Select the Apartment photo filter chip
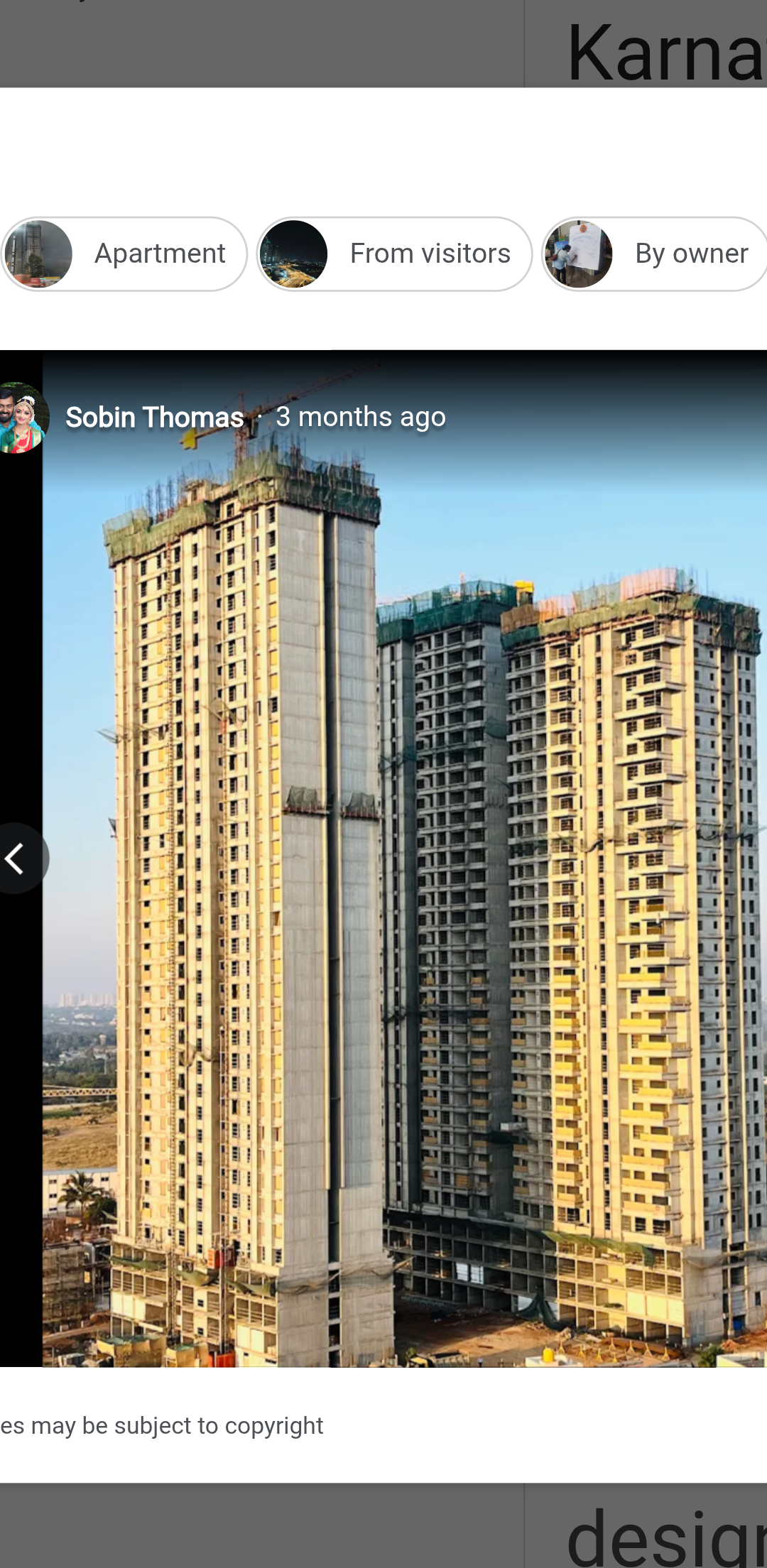Viewport: 767px width, 1568px height. 124,254
